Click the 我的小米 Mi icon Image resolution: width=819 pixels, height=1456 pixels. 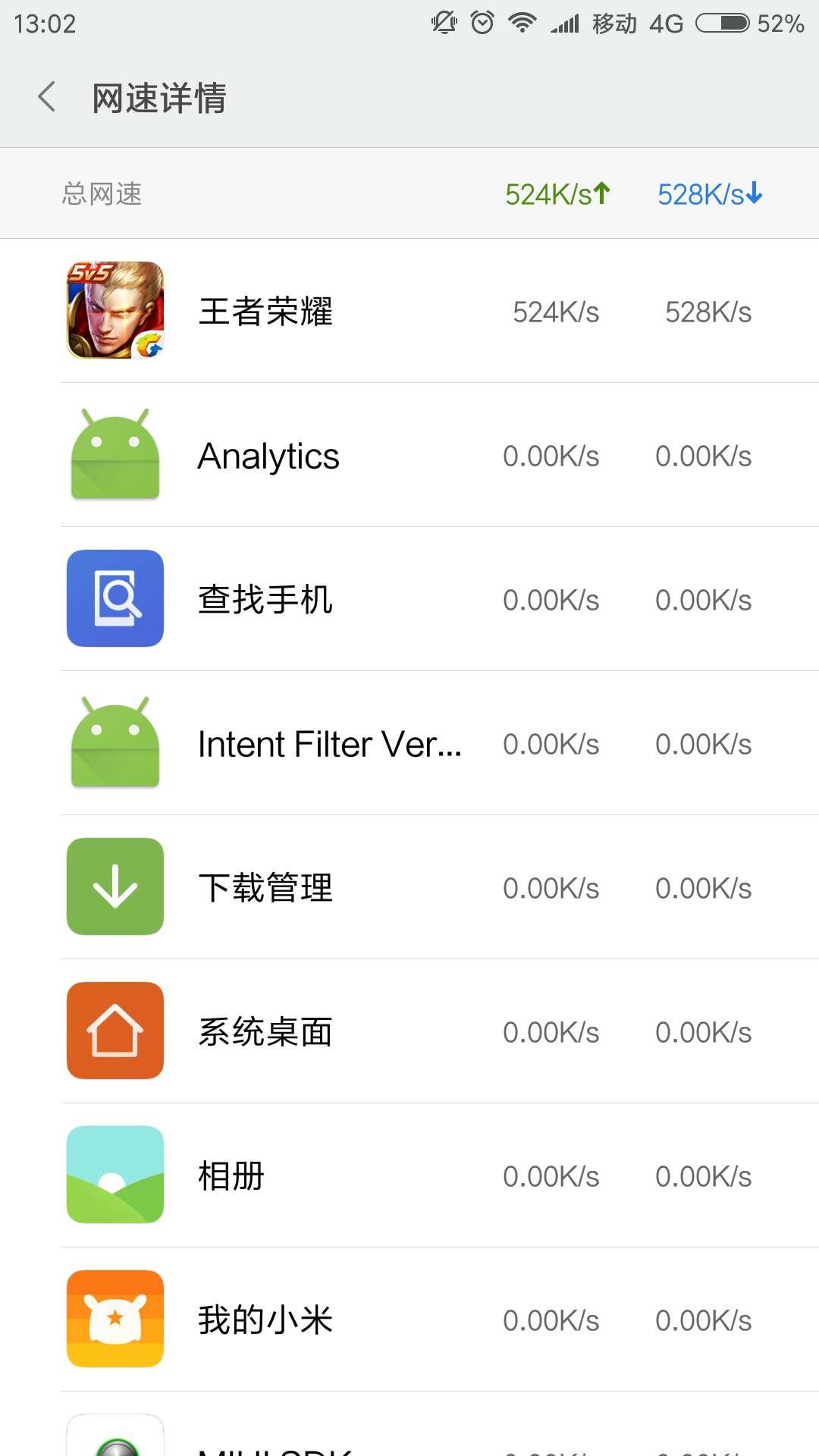click(115, 1318)
